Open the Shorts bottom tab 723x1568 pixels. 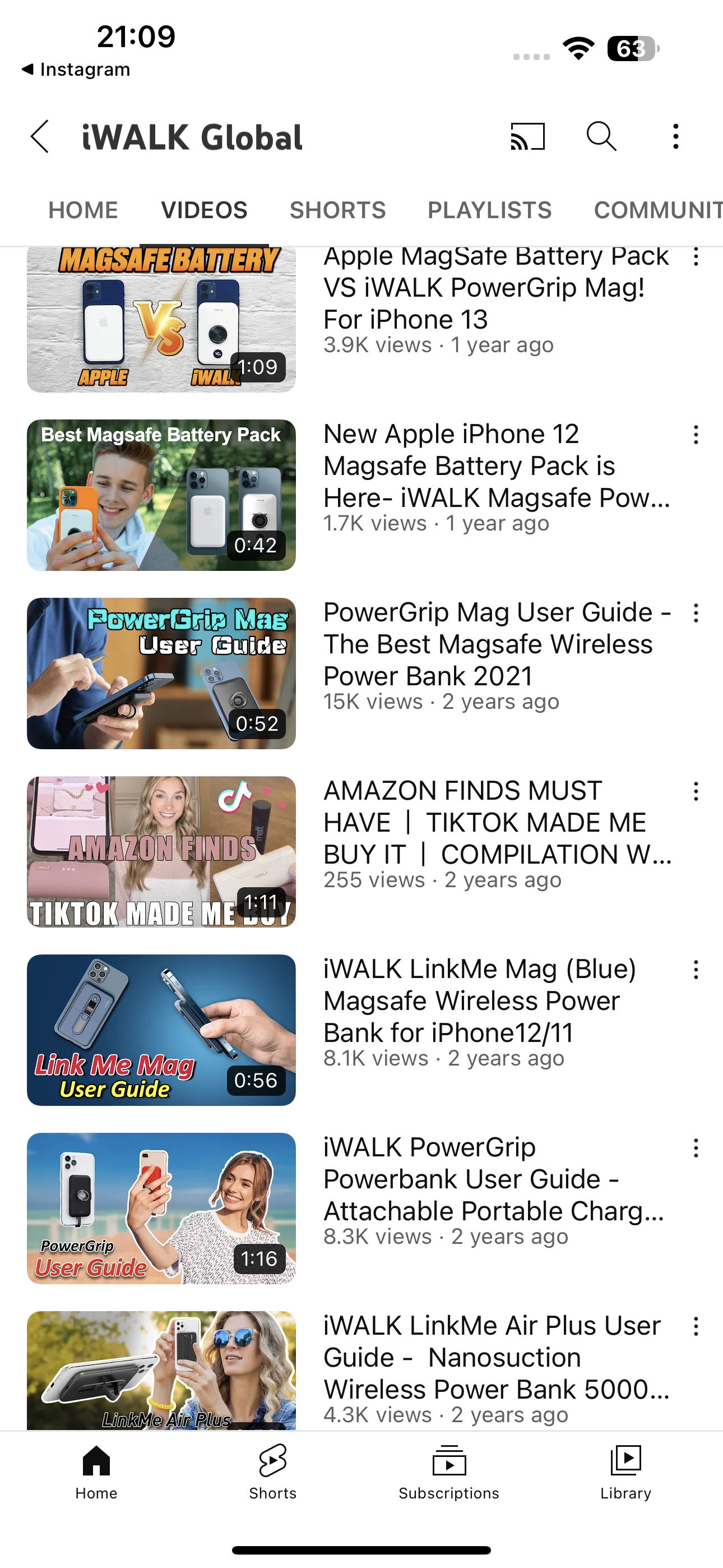coord(272,1472)
